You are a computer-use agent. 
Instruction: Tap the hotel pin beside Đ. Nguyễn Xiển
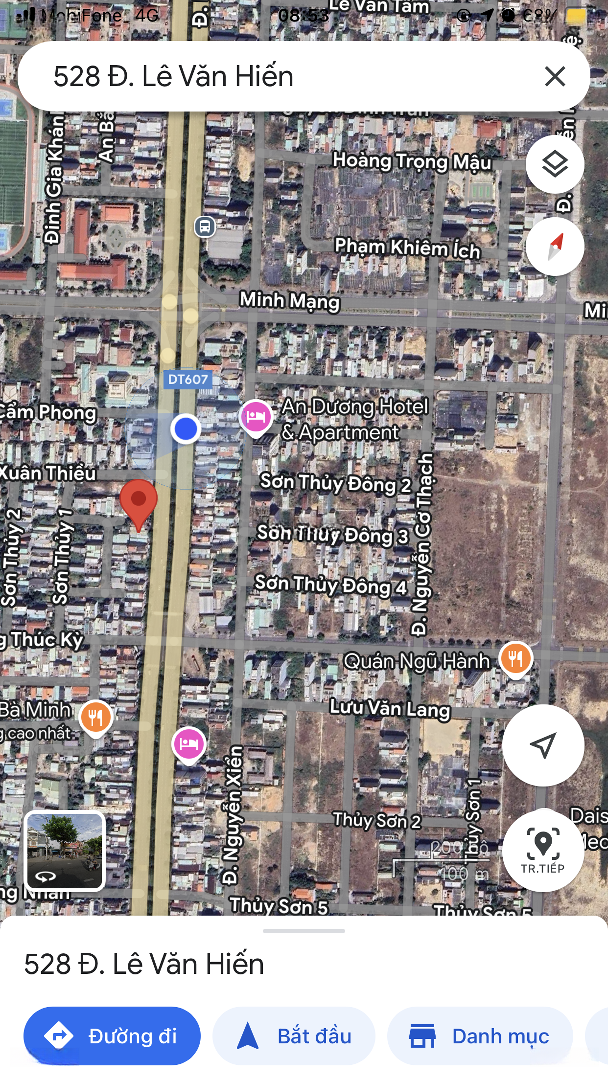189,745
